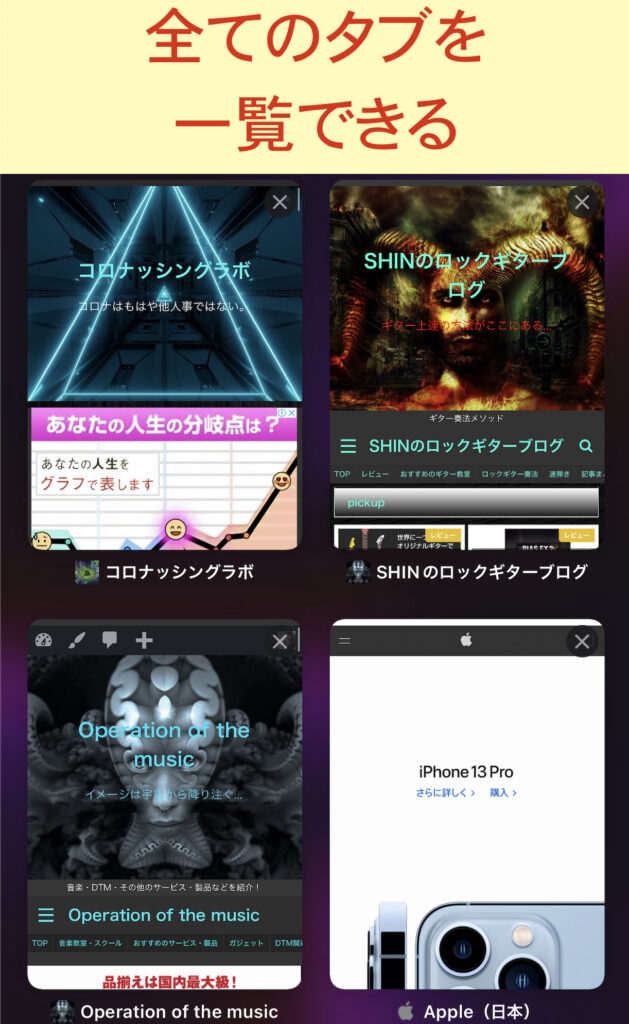Open the Apple iPhone 13 Pro tab preview
The image size is (629, 1024).
pos(466,804)
